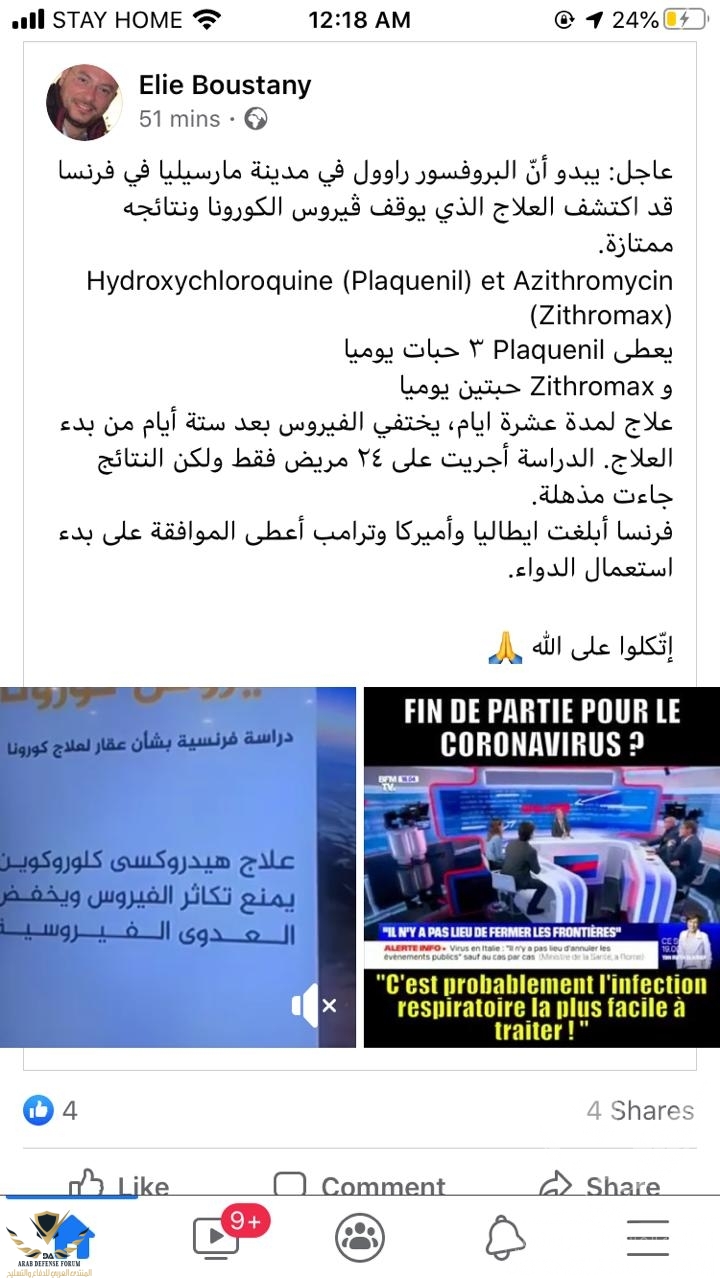This screenshot has height=1280, width=720.
Task: Open Elie Boustany's profile picture
Action: click(84, 103)
